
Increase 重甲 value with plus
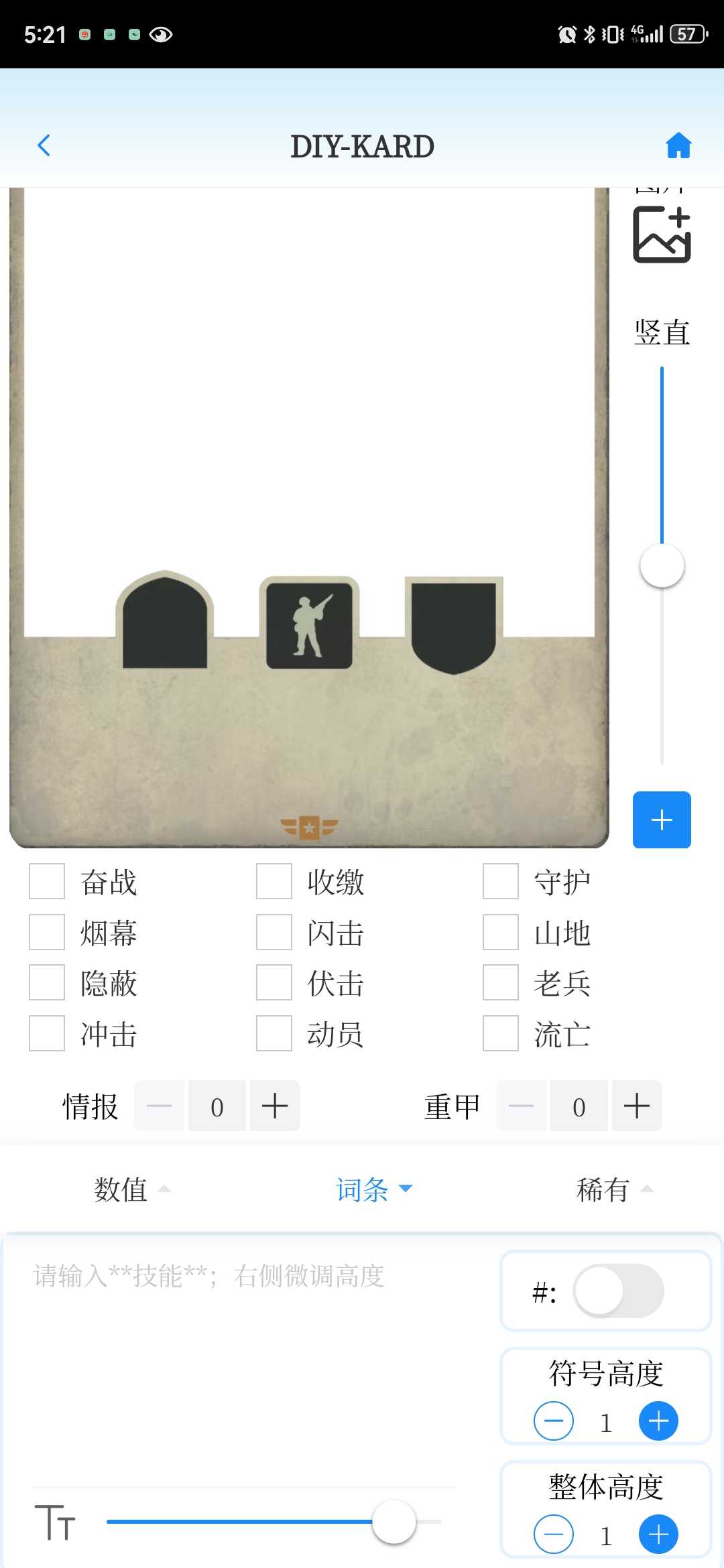(x=637, y=1106)
